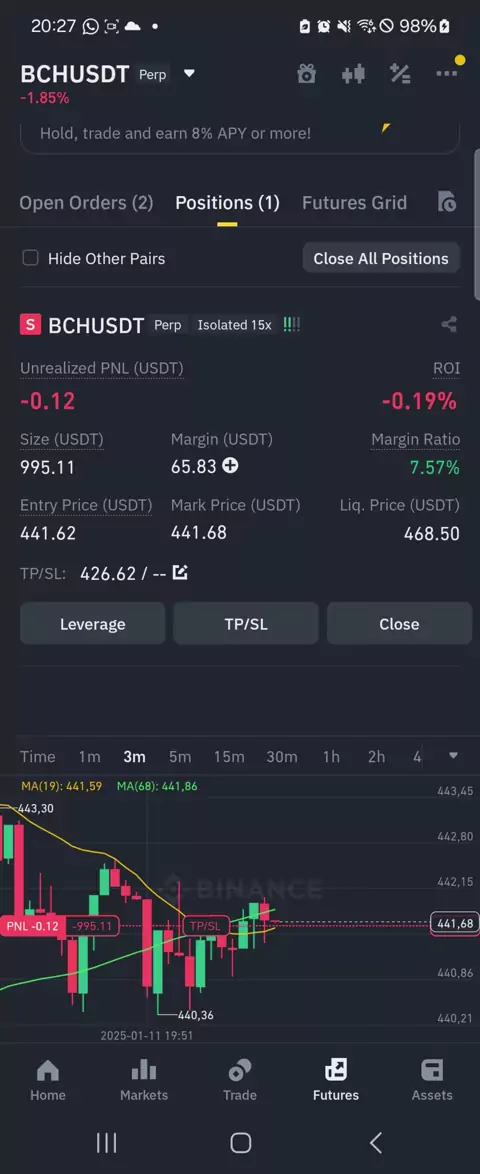Close the BCHUSDT position
This screenshot has width=480, height=1174.
[x=399, y=624]
